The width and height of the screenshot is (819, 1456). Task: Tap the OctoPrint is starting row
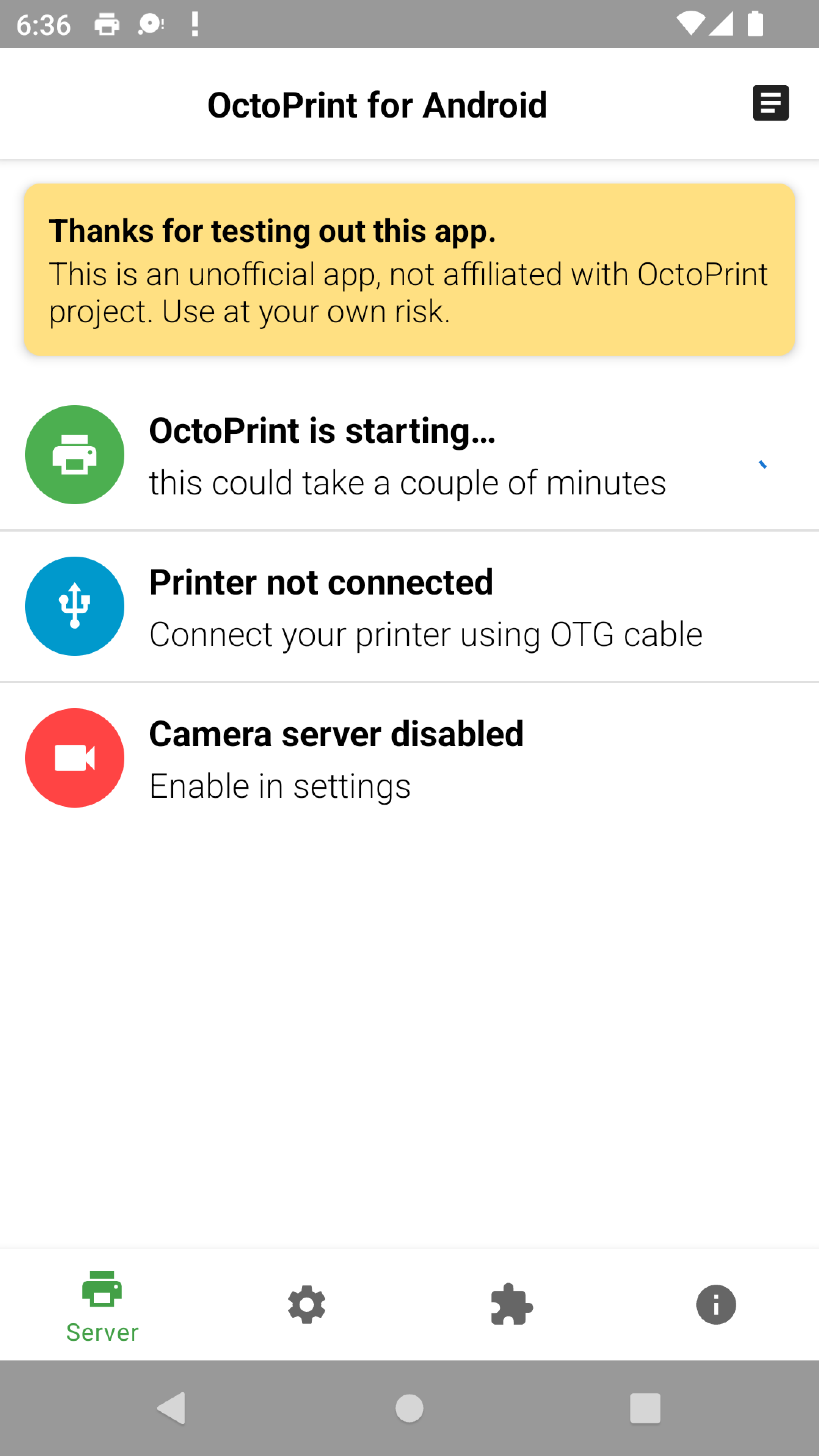(409, 455)
